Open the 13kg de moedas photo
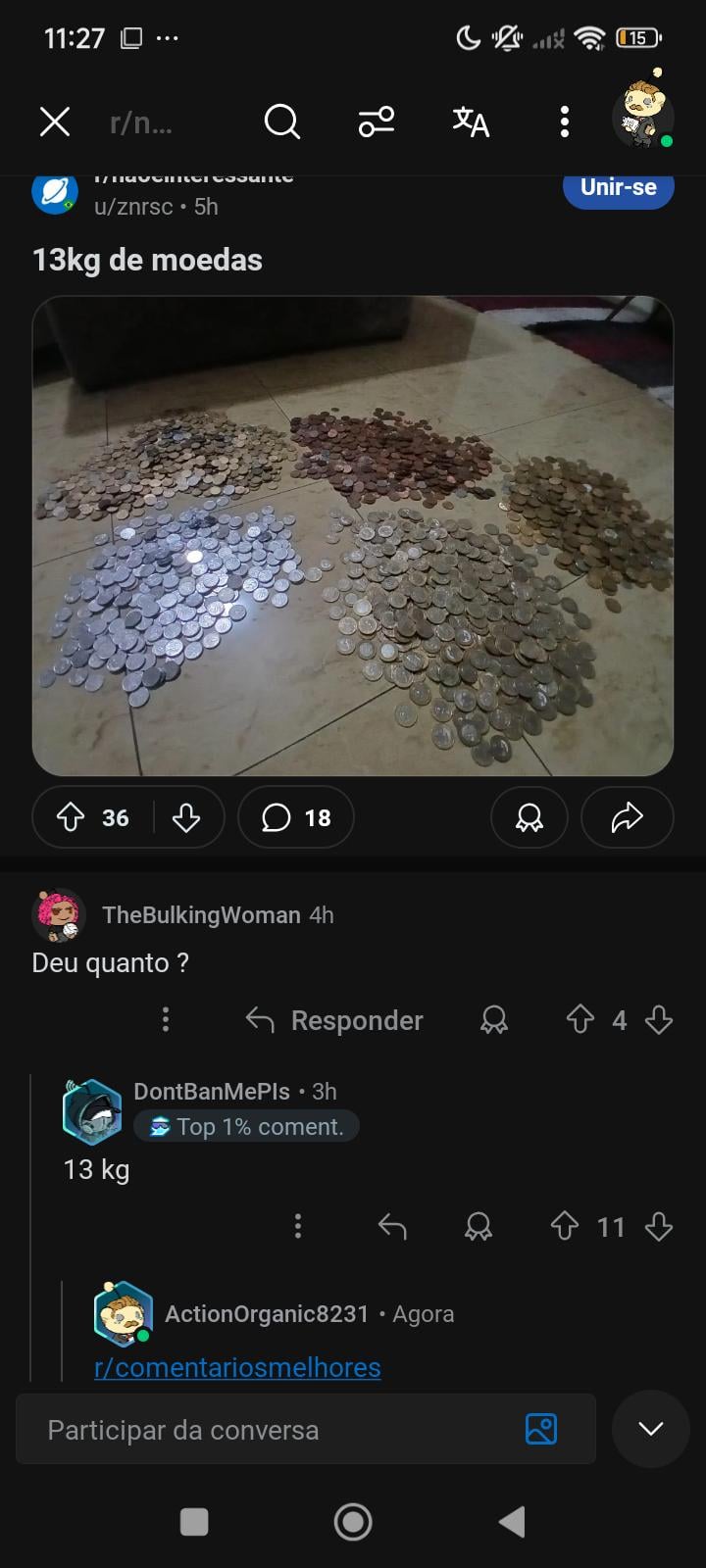This screenshot has width=706, height=1568. point(353,535)
